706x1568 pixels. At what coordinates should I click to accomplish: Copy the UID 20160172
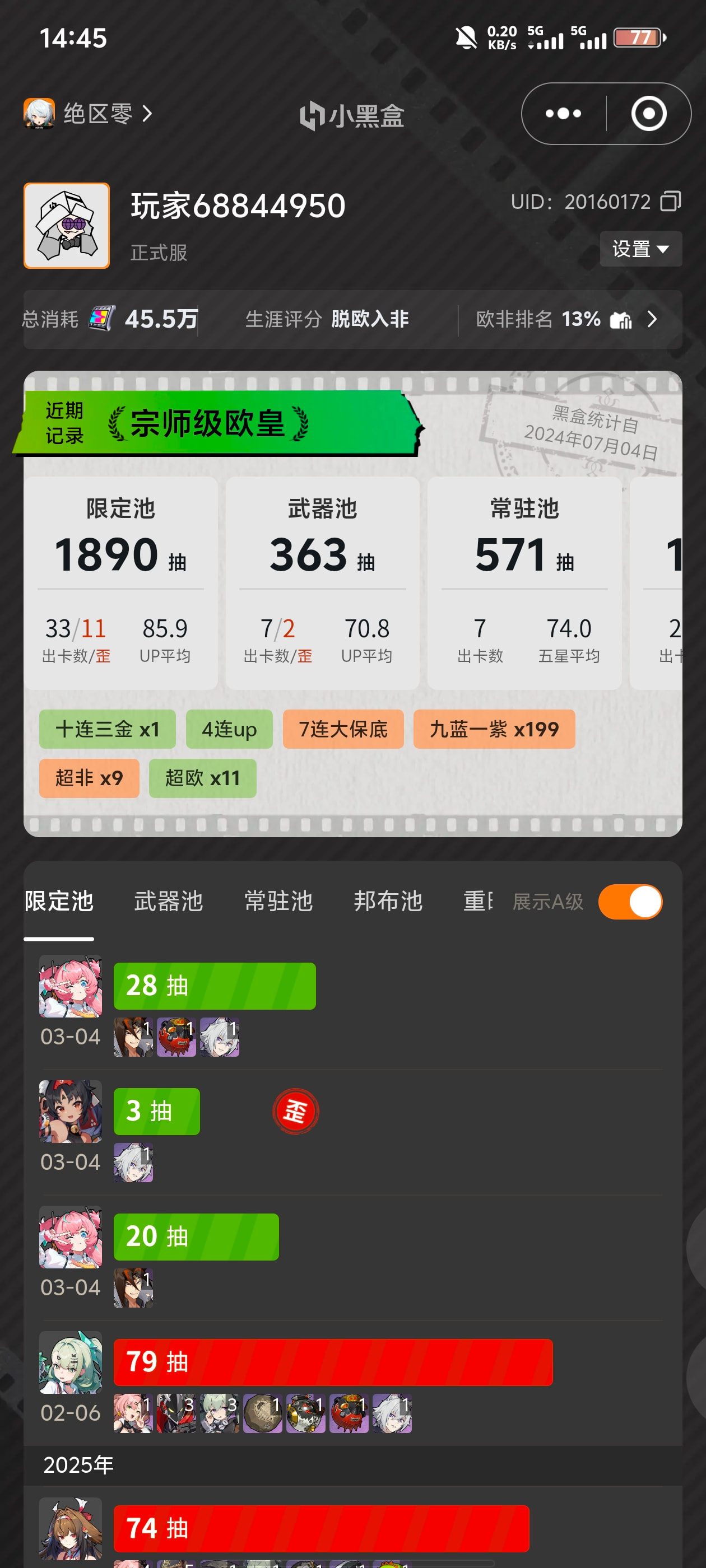(671, 202)
